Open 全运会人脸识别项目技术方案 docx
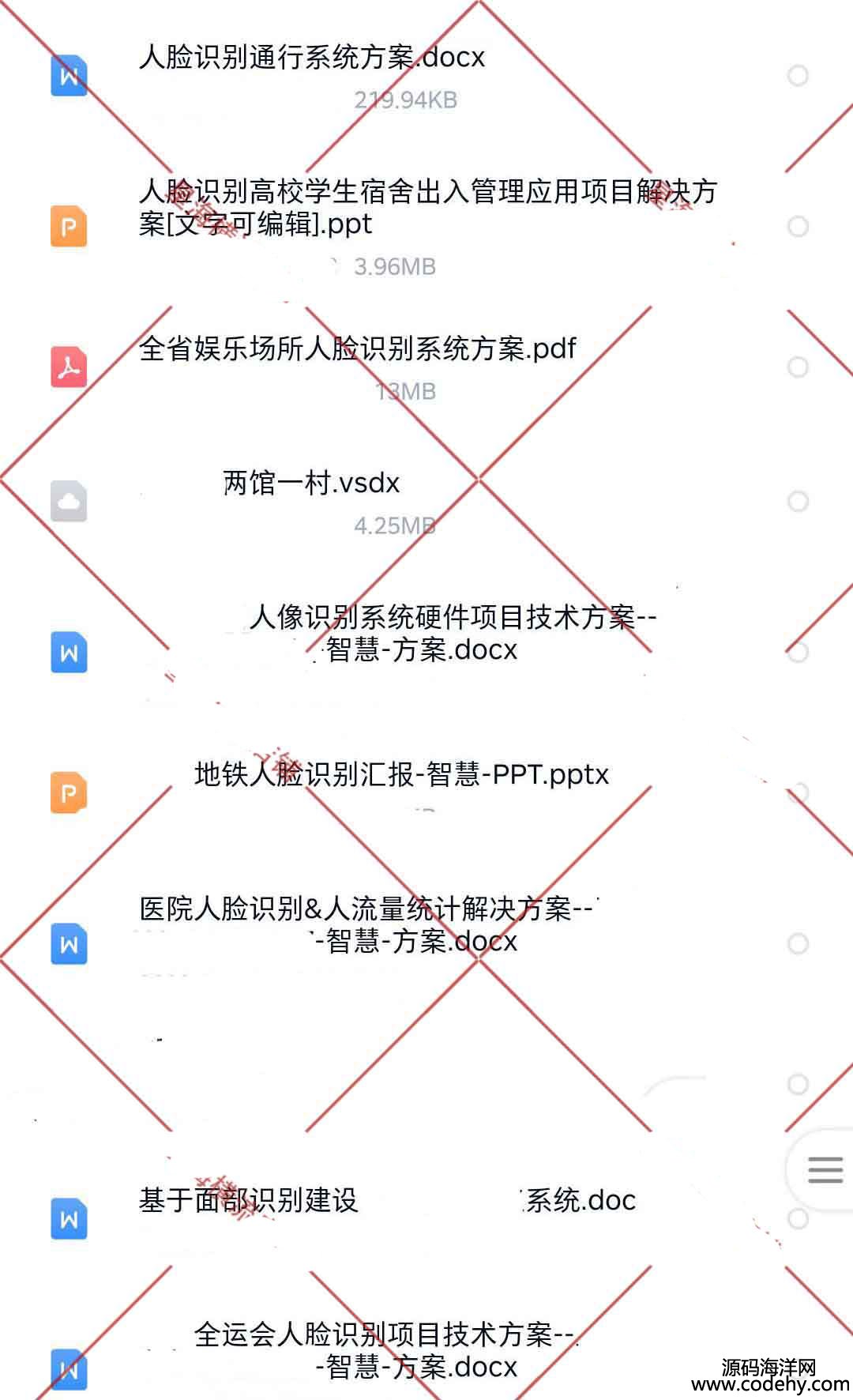Image resolution: width=853 pixels, height=1400 pixels. pos(385,1349)
